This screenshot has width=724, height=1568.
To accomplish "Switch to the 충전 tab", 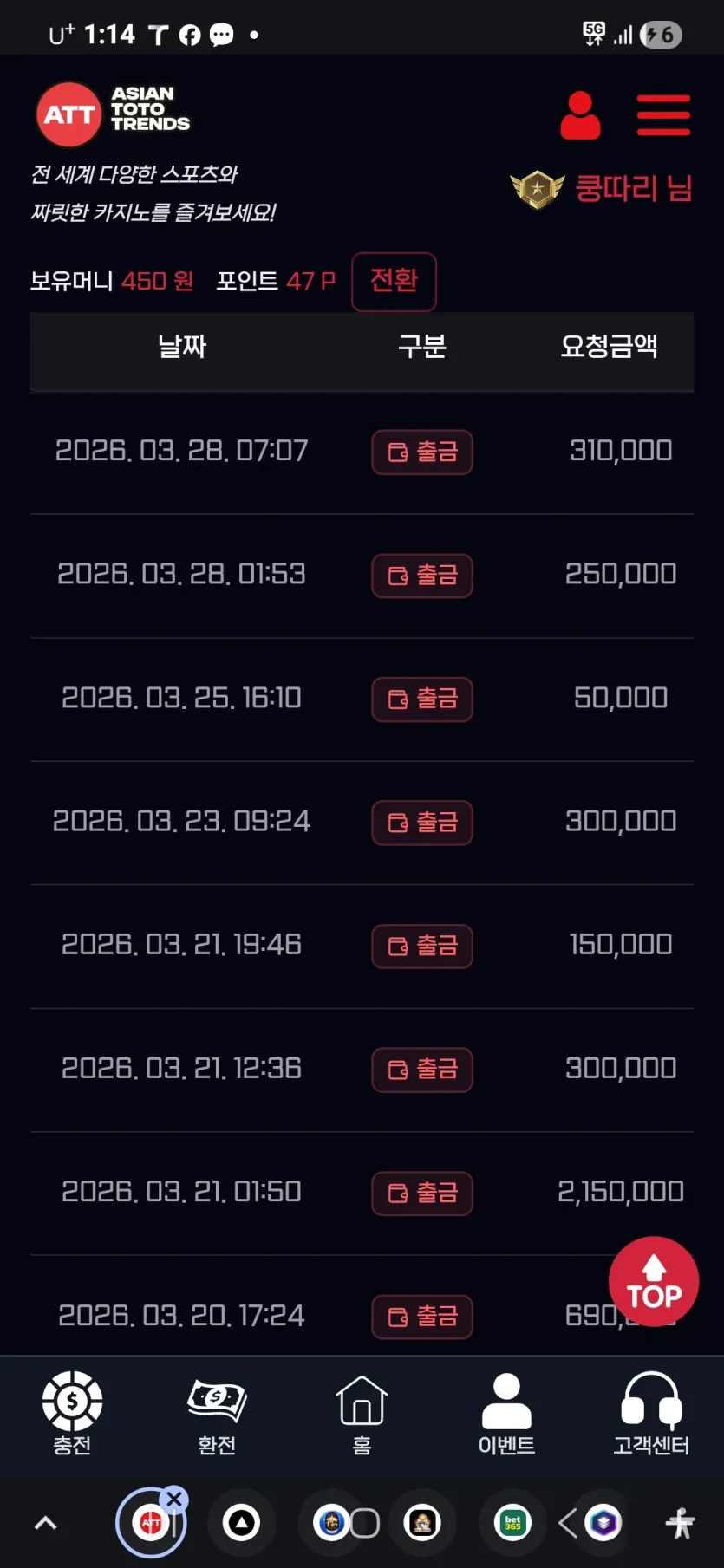I will [x=72, y=1412].
